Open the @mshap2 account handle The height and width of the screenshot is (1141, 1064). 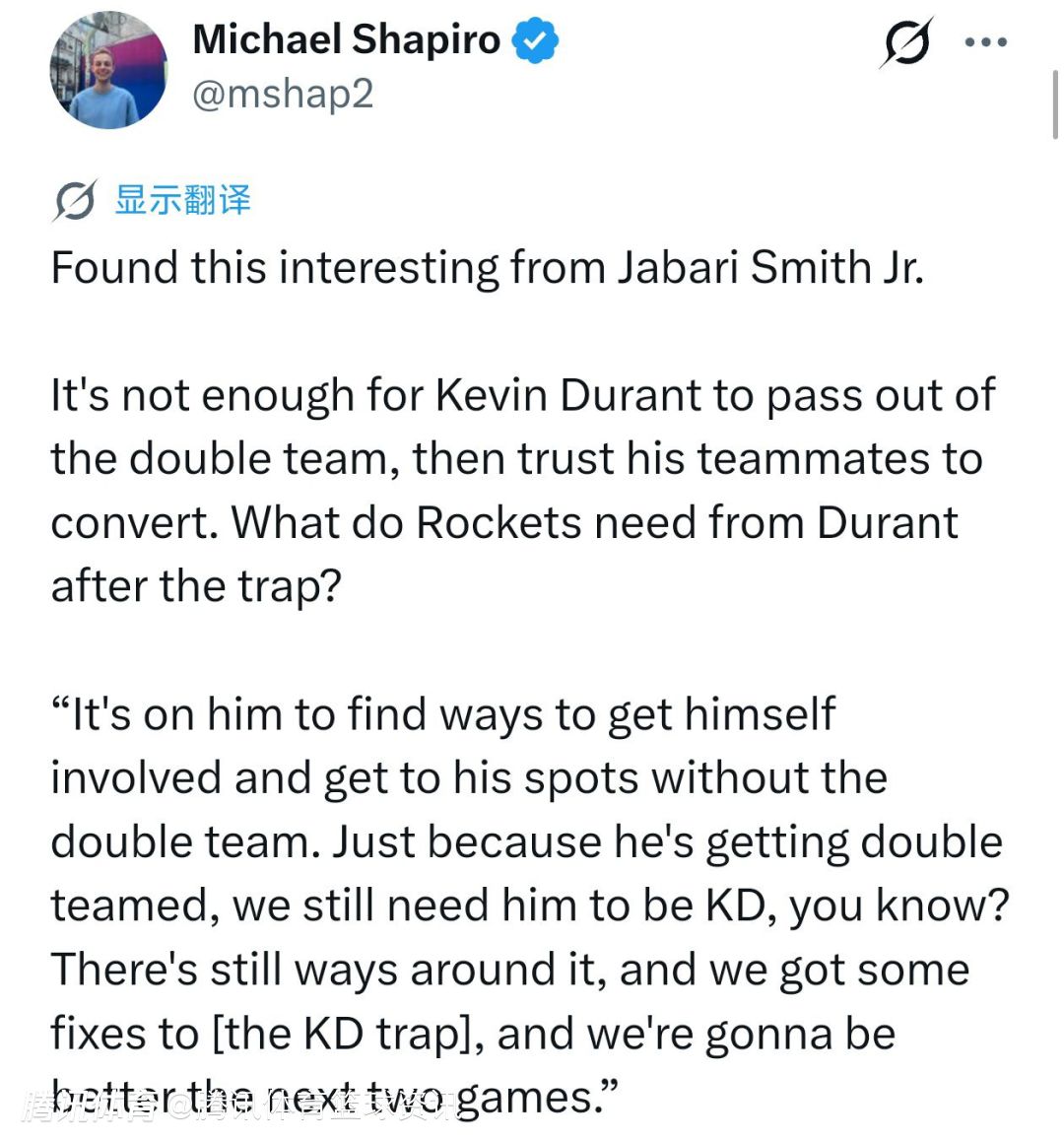(x=283, y=95)
